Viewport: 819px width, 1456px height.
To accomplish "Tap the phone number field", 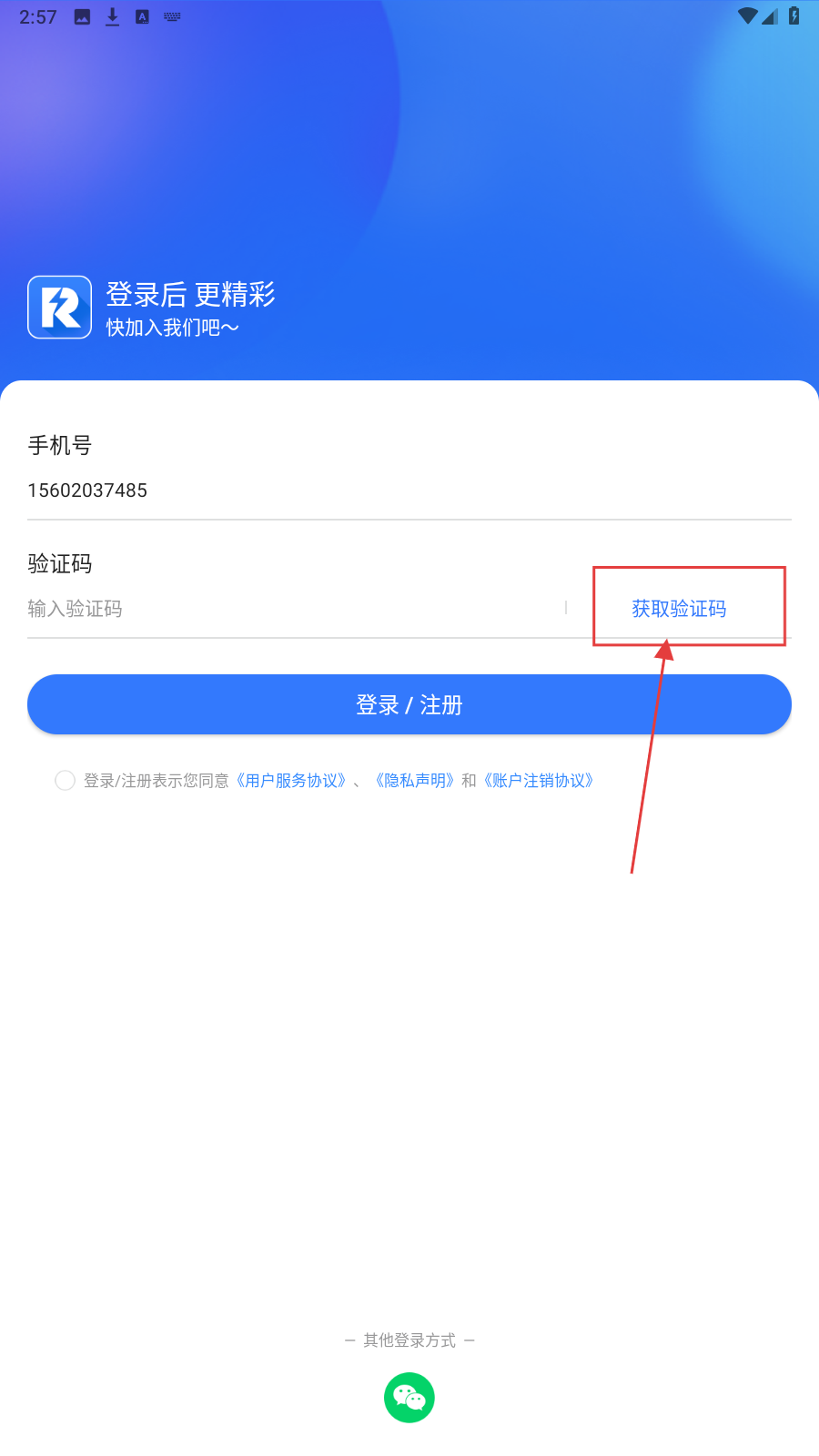I will [x=409, y=490].
